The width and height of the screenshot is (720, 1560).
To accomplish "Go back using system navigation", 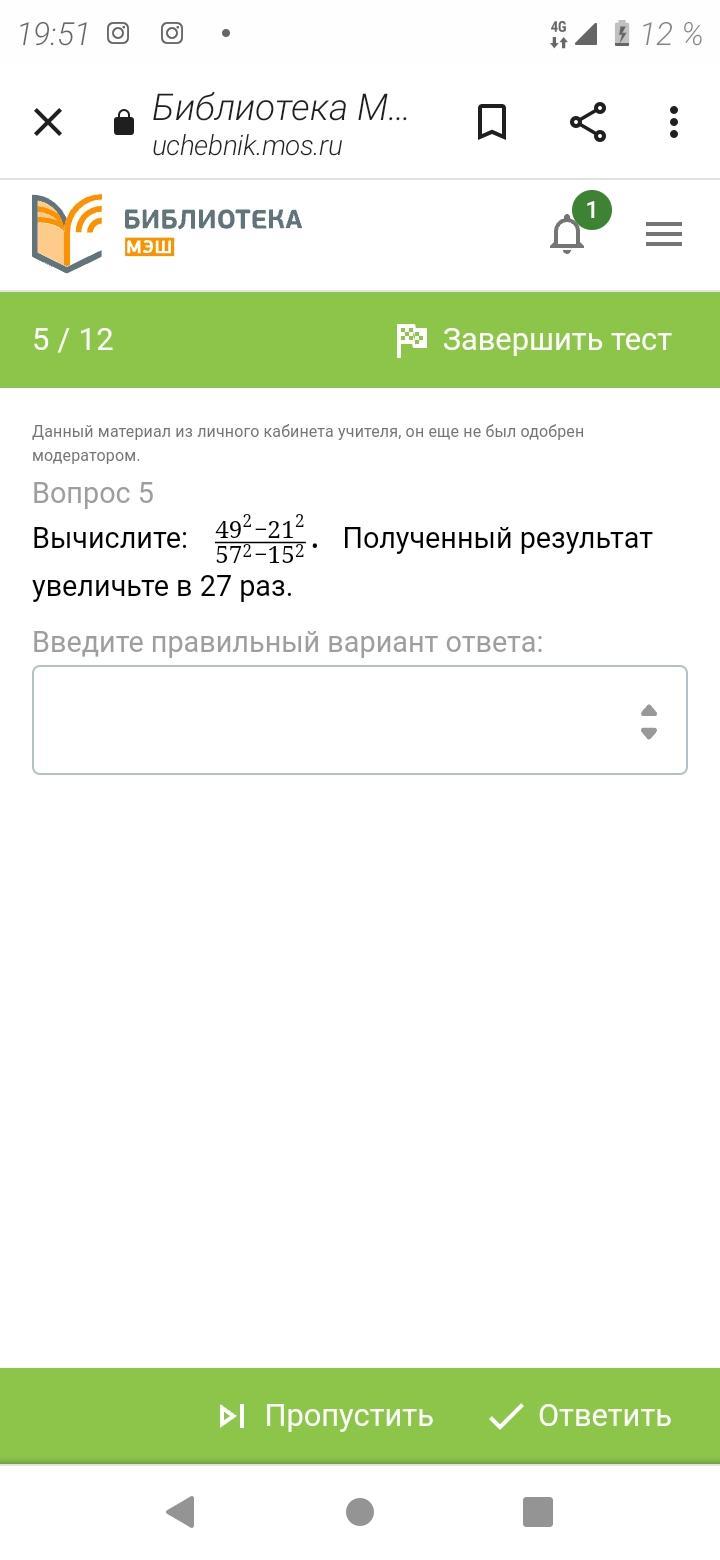I will point(180,1512).
